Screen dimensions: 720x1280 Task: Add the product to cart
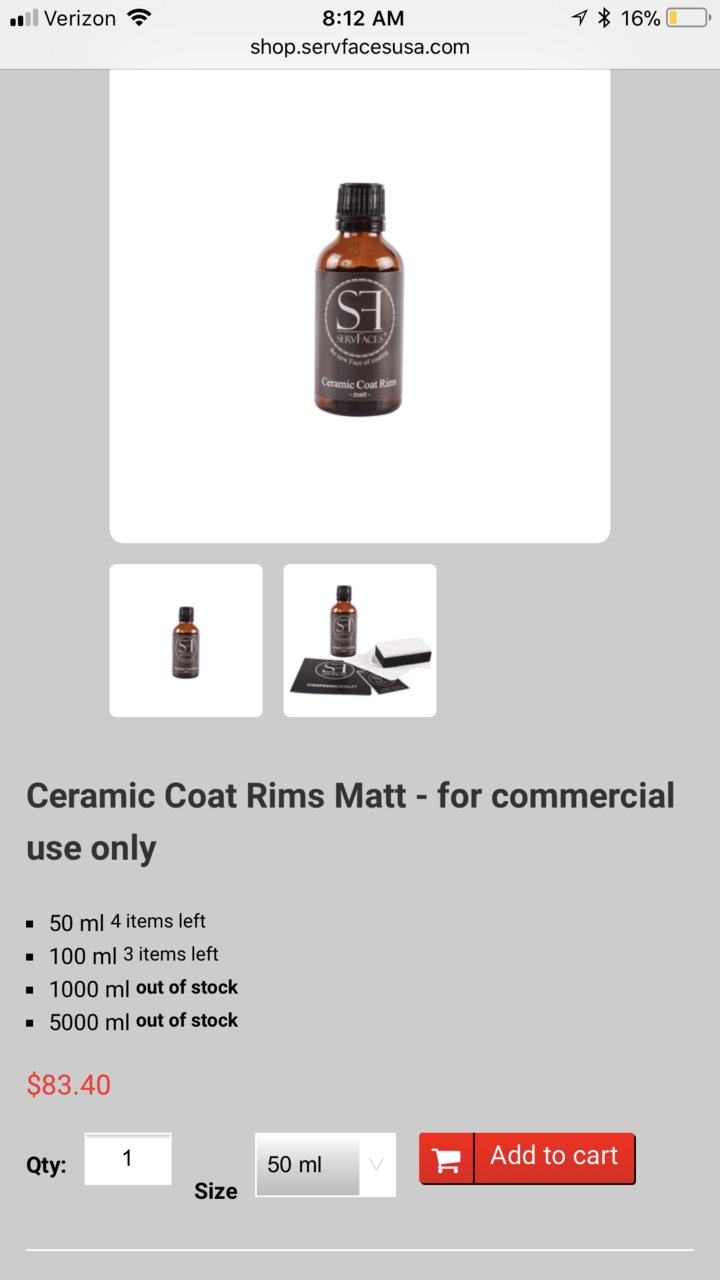(527, 1158)
